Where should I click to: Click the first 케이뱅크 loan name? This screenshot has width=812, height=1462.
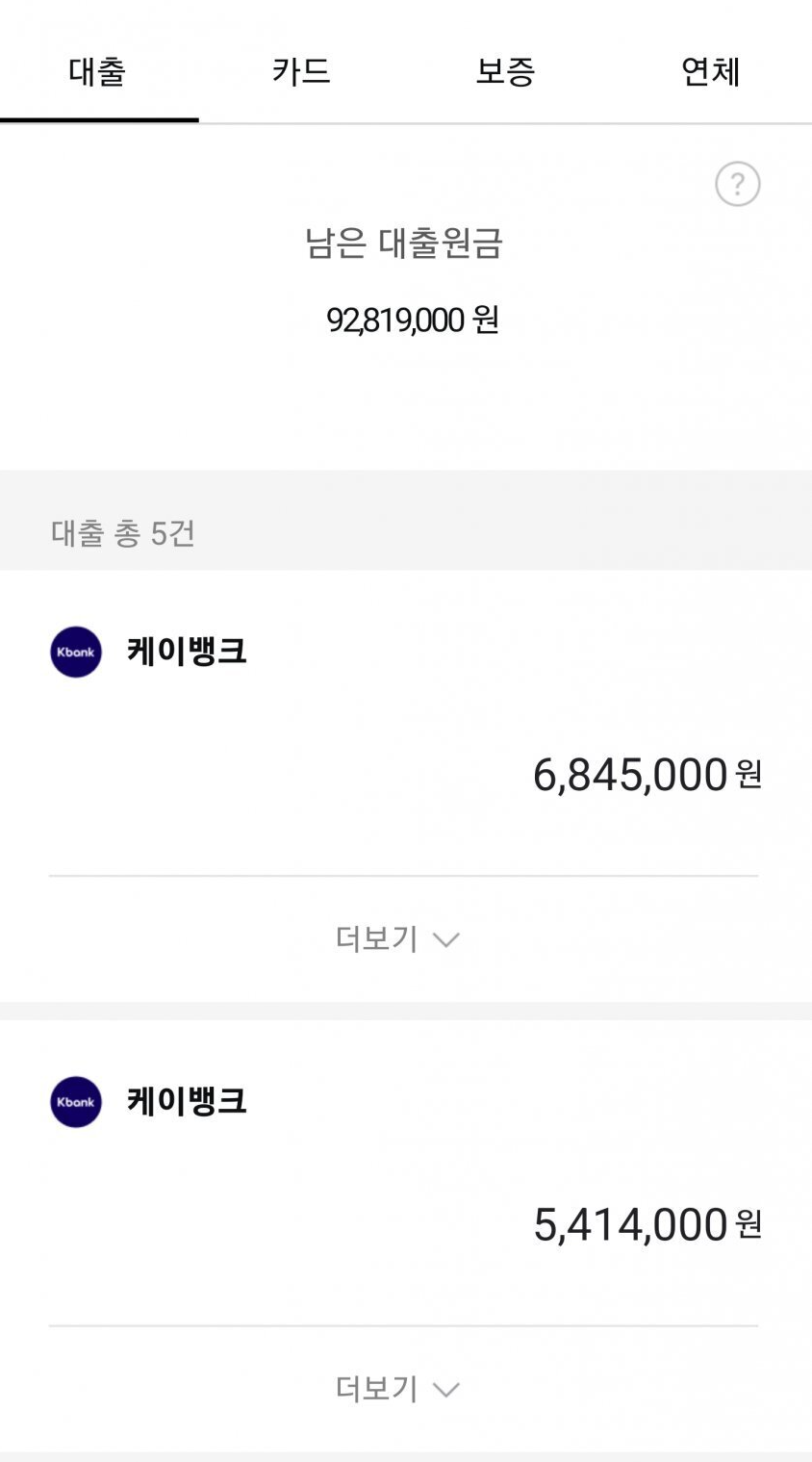pos(187,652)
